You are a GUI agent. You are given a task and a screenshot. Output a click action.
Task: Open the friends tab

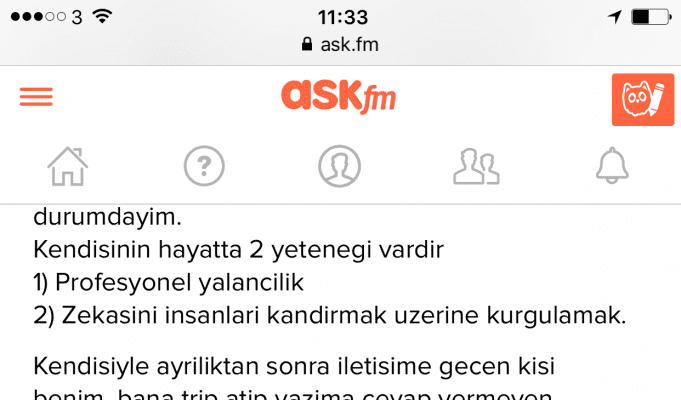coord(475,166)
